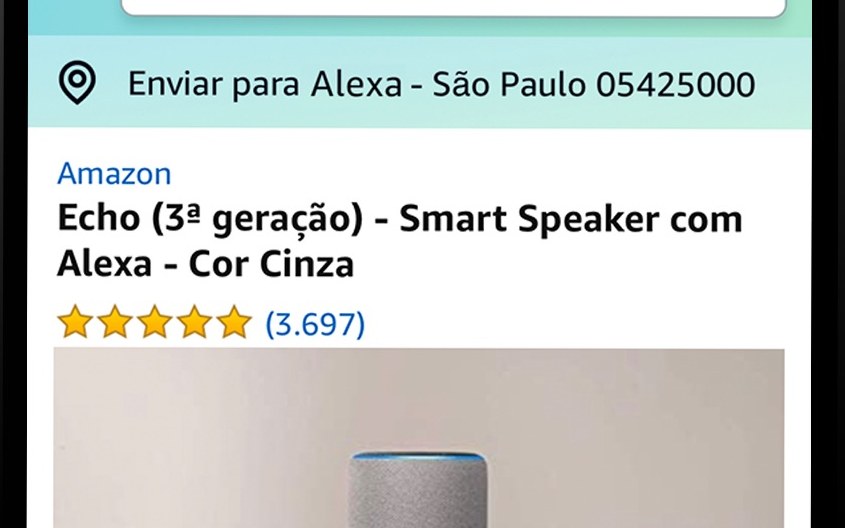Open the Amazon brand link

pyautogui.click(x=114, y=173)
